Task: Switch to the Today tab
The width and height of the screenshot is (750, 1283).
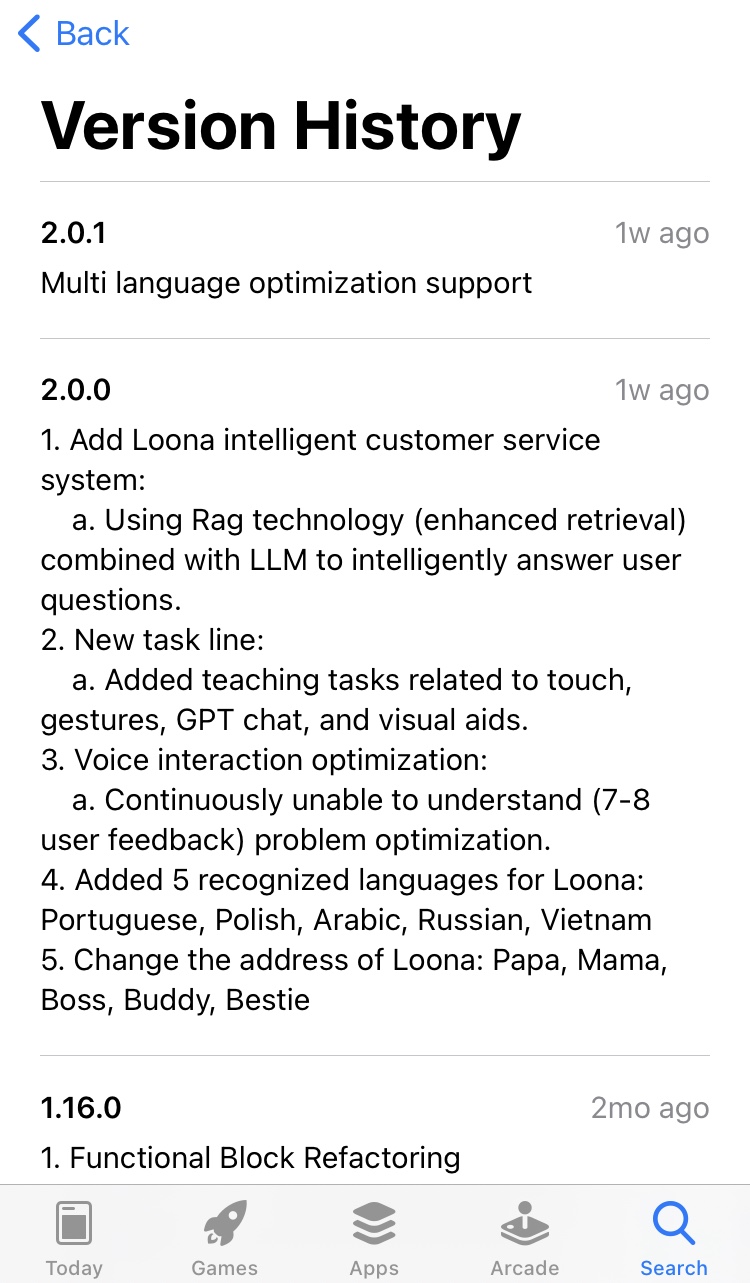Action: pos(74,1238)
